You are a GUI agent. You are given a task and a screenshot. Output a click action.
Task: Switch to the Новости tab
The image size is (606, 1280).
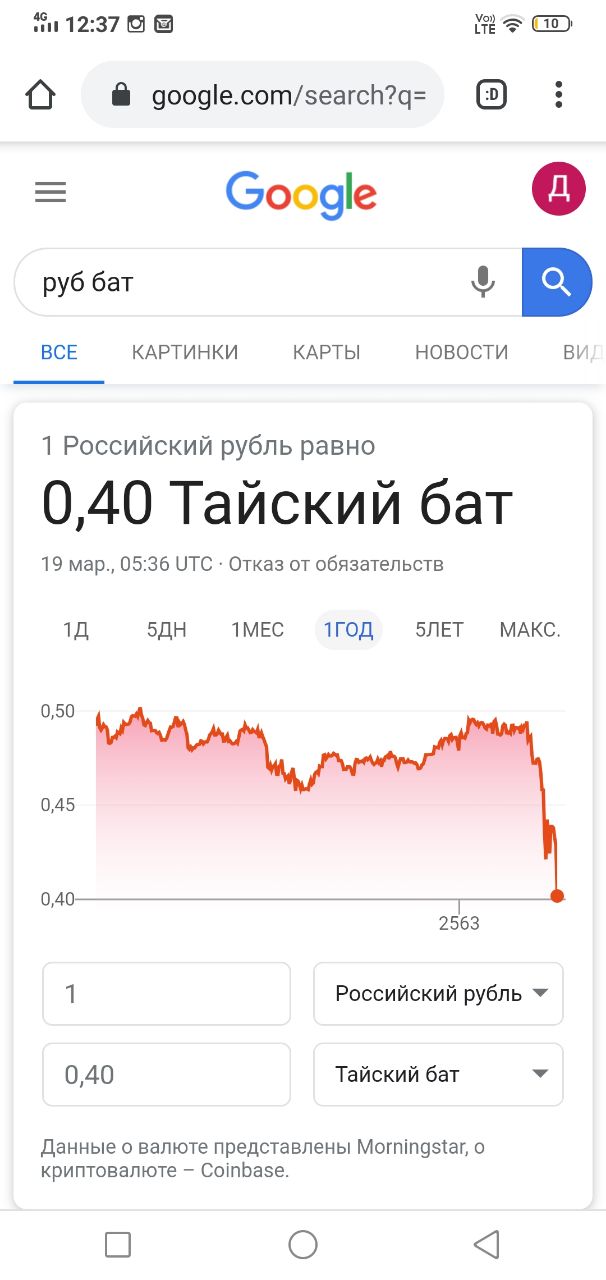pyautogui.click(x=461, y=352)
